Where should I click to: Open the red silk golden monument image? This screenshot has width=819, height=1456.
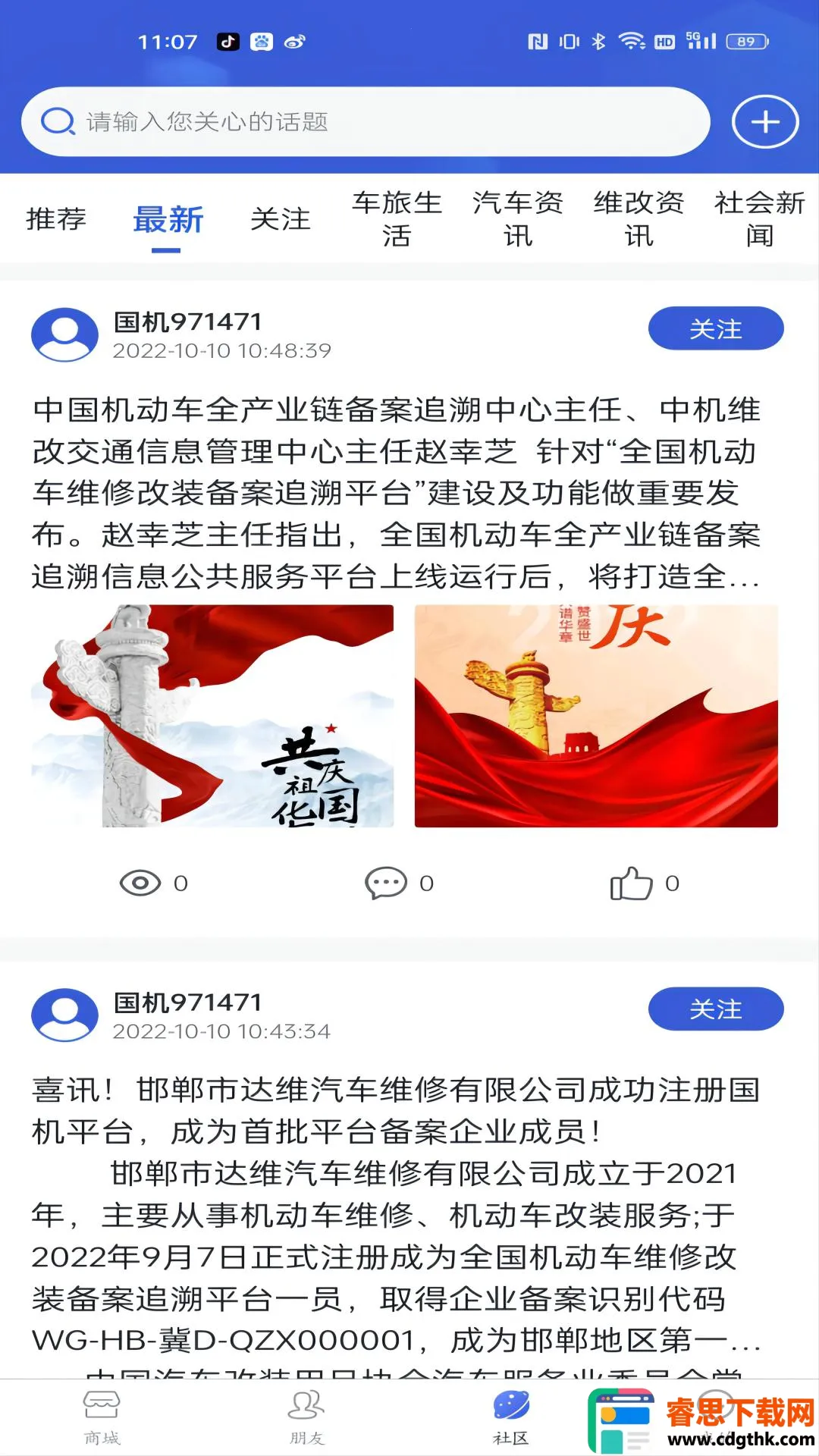596,715
